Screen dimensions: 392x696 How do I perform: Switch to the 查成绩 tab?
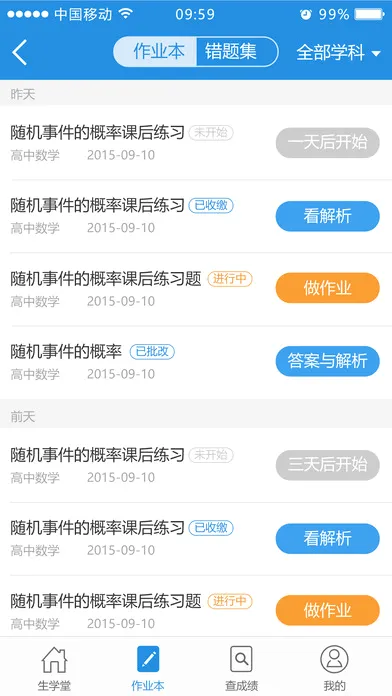[x=242, y=668]
